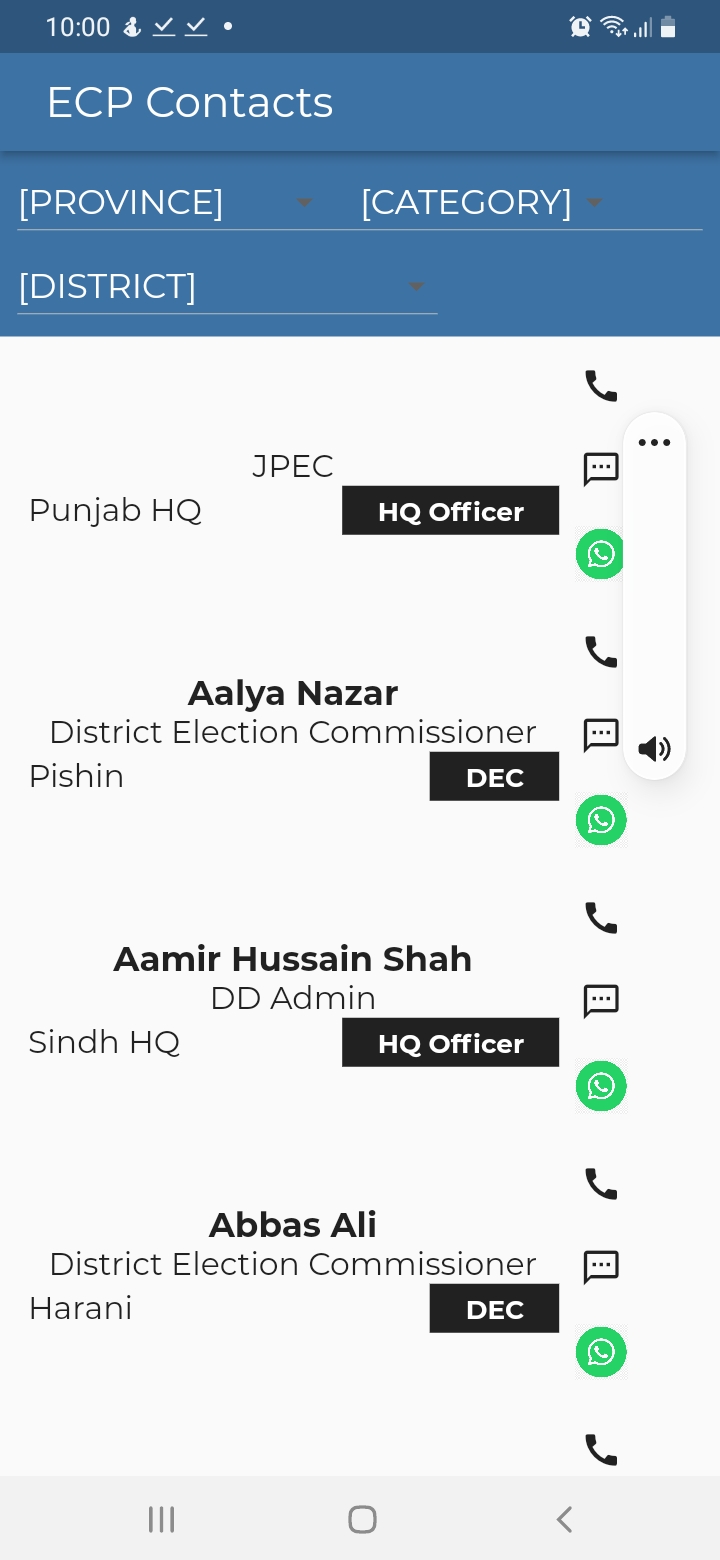WhatsApp the JPEC Punjab HQ contact
This screenshot has width=720, height=1560.
coord(601,554)
